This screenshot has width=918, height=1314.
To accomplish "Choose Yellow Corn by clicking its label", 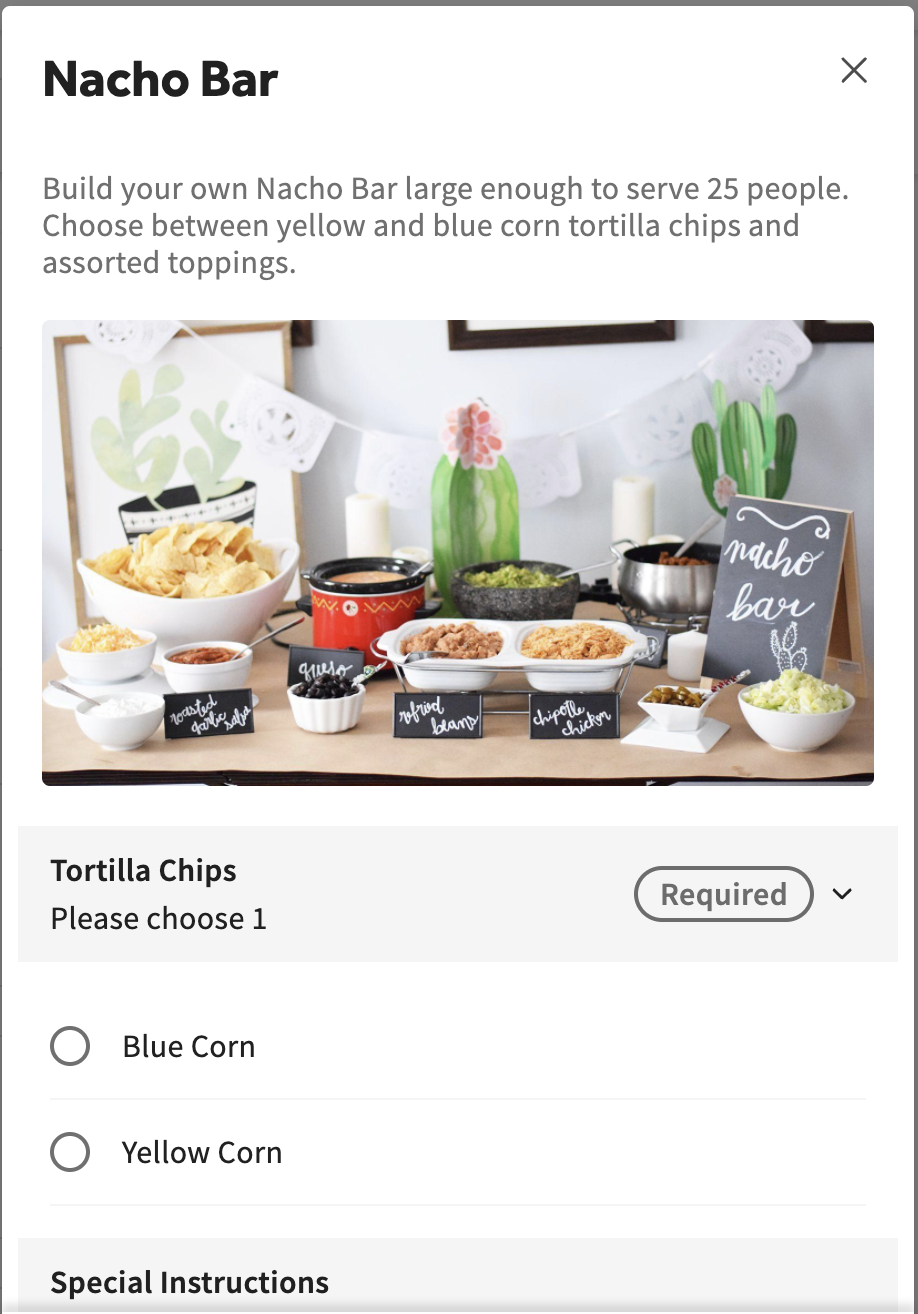I will 201,1152.
